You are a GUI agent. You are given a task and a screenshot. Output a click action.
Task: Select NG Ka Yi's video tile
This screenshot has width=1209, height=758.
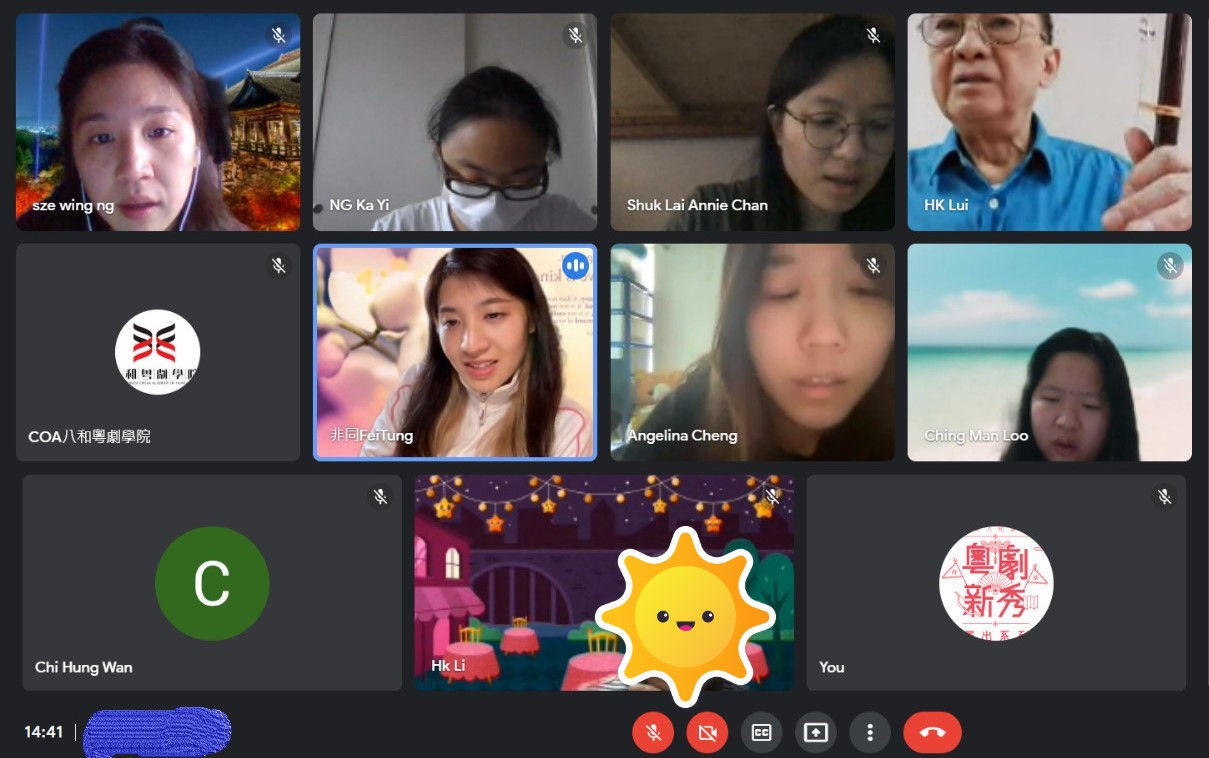pyautogui.click(x=455, y=122)
